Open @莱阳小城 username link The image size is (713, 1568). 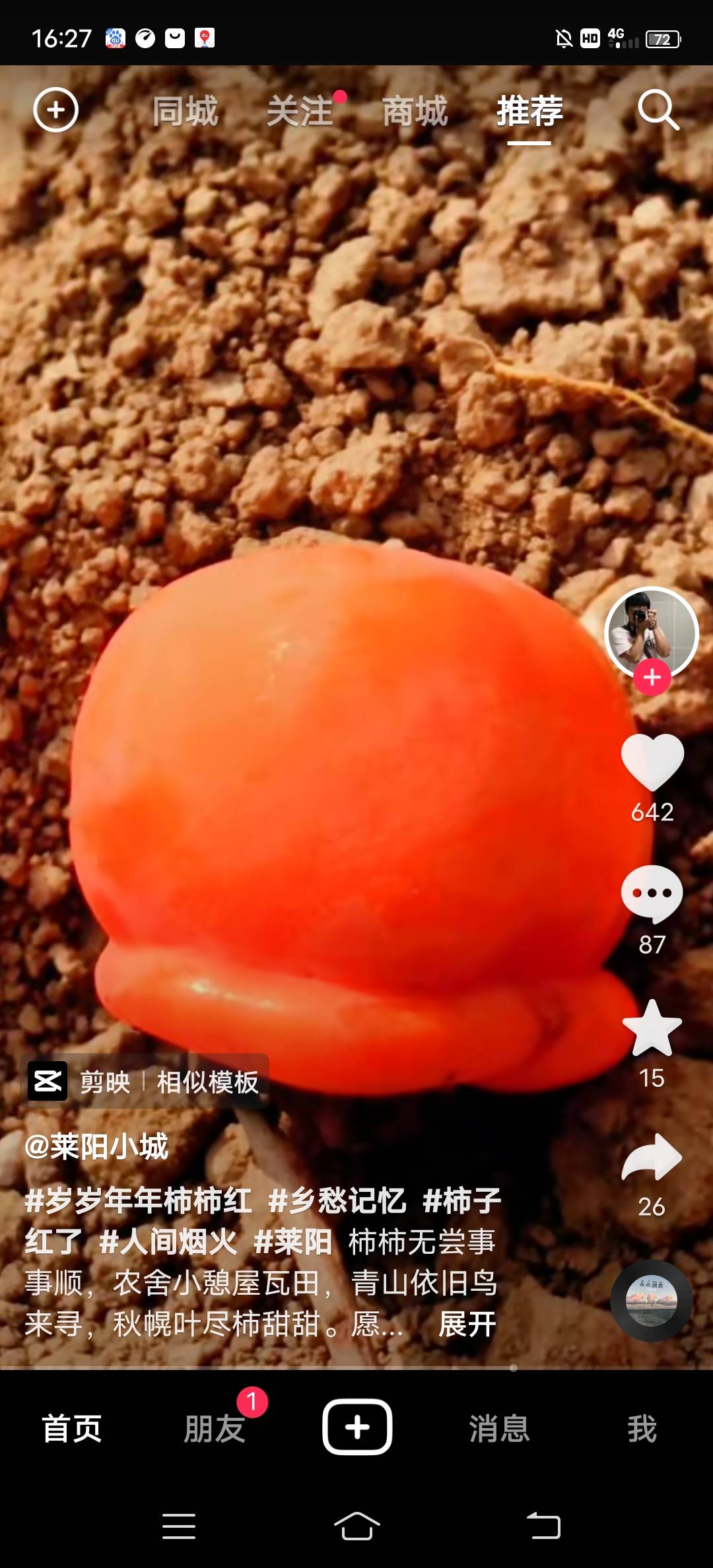pyautogui.click(x=96, y=1146)
